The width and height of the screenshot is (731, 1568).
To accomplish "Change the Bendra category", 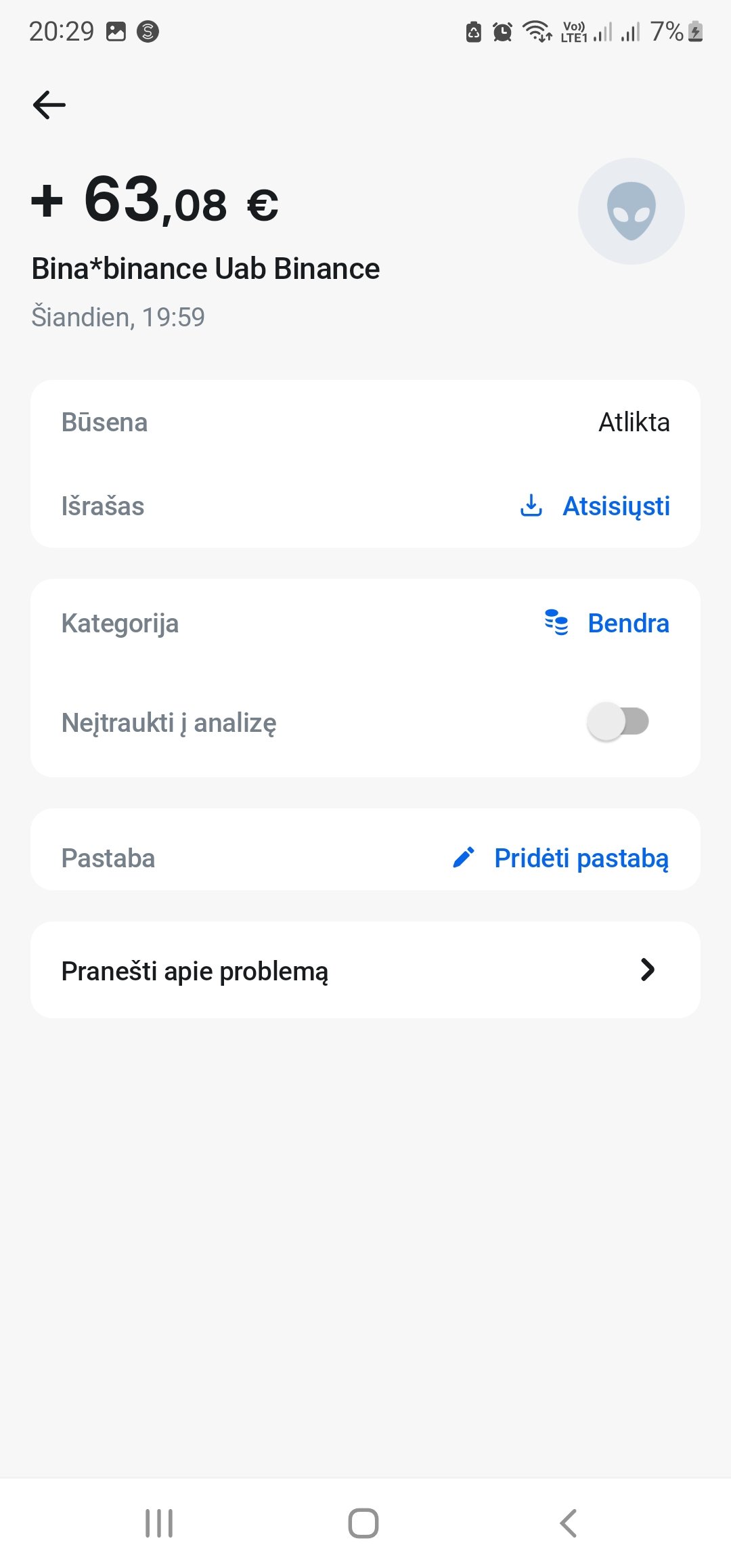I will point(607,623).
